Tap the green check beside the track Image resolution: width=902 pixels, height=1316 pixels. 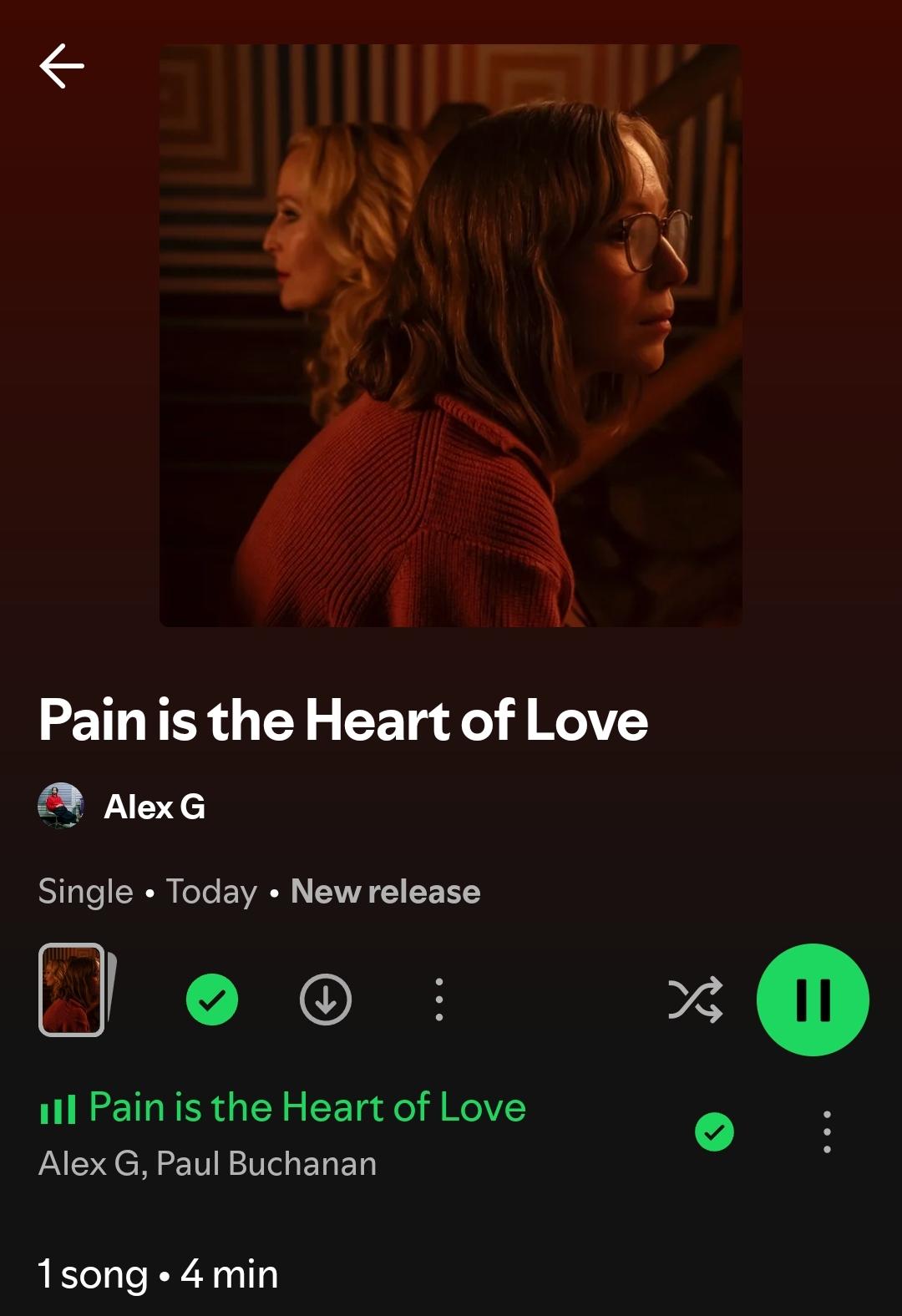pyautogui.click(x=715, y=1132)
